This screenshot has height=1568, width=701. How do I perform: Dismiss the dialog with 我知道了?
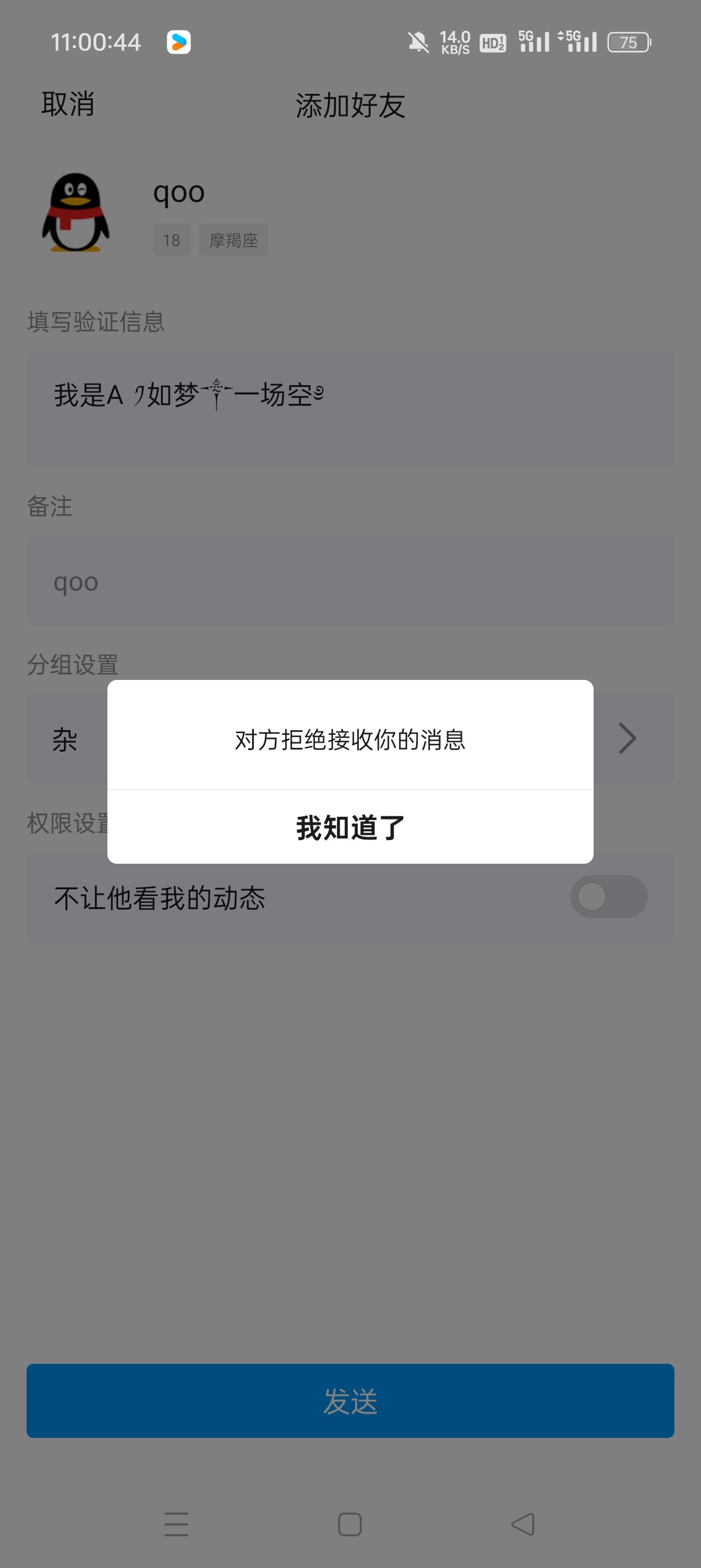click(350, 827)
